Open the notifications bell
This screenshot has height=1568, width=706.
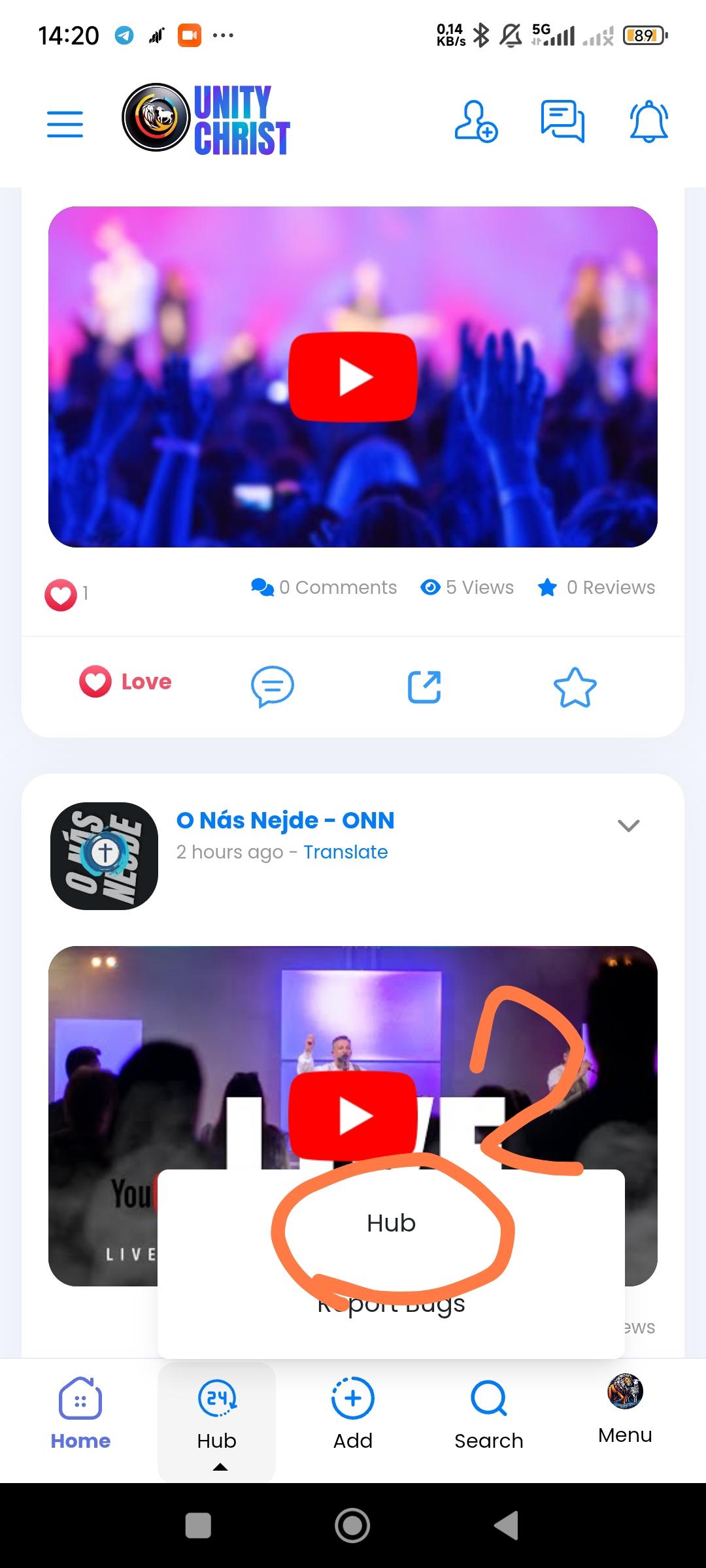(x=648, y=121)
